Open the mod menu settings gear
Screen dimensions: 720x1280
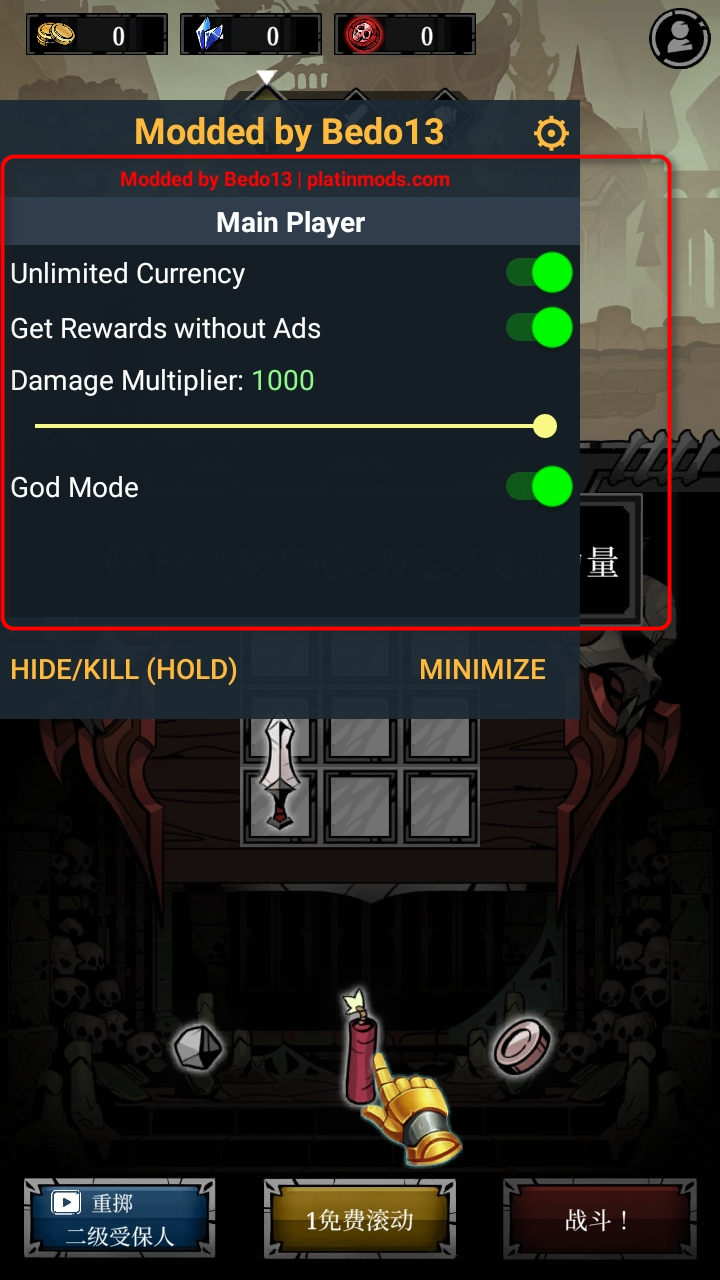click(x=551, y=133)
